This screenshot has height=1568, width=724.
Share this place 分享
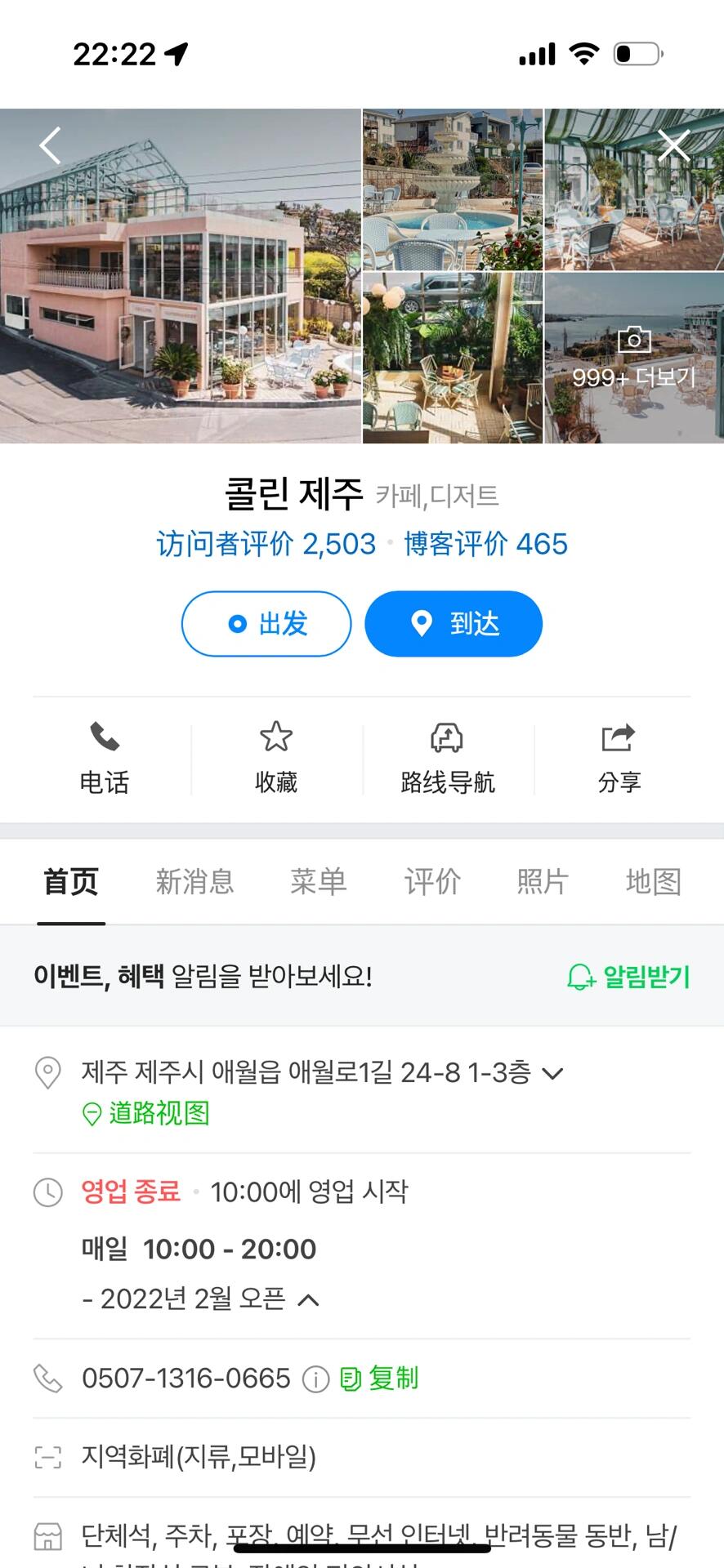tap(619, 759)
